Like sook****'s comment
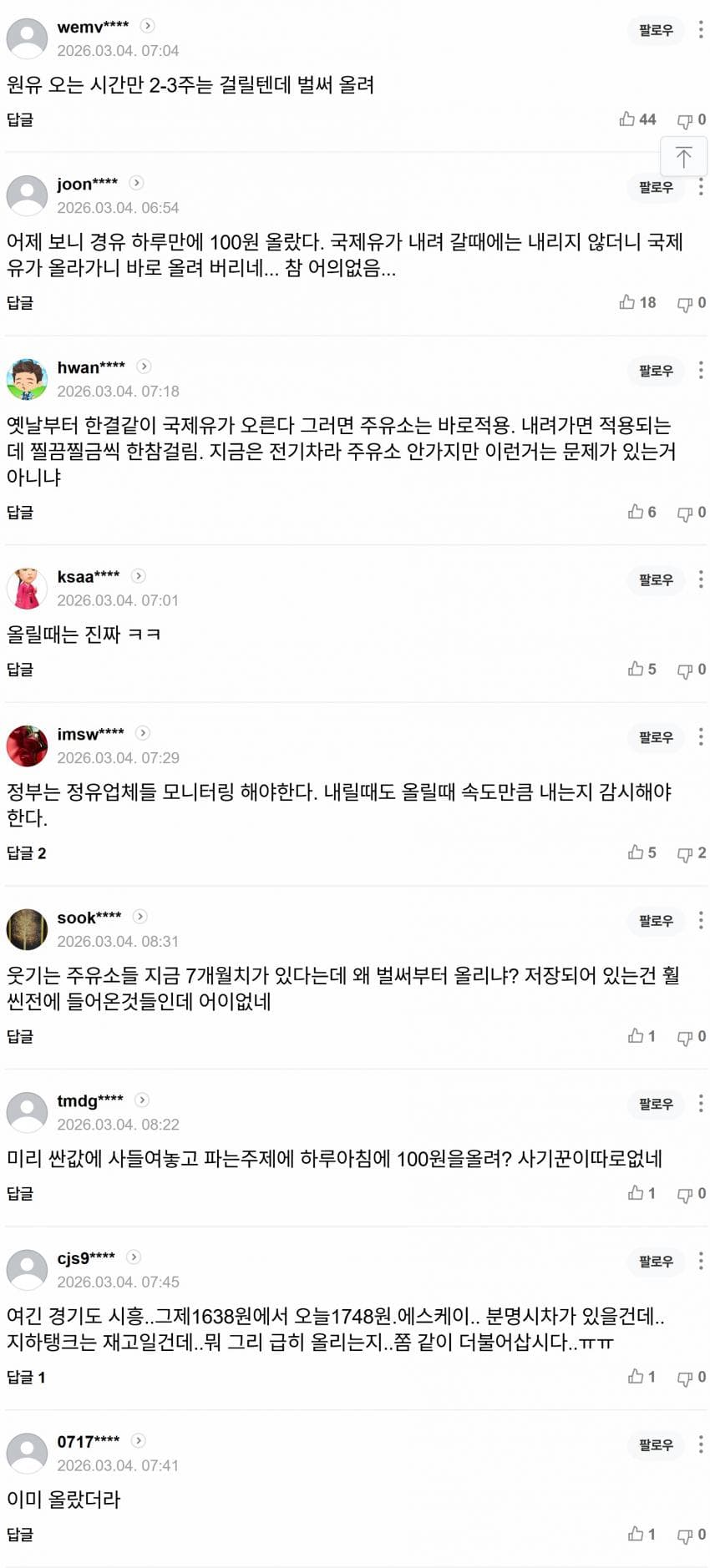 [x=642, y=1036]
